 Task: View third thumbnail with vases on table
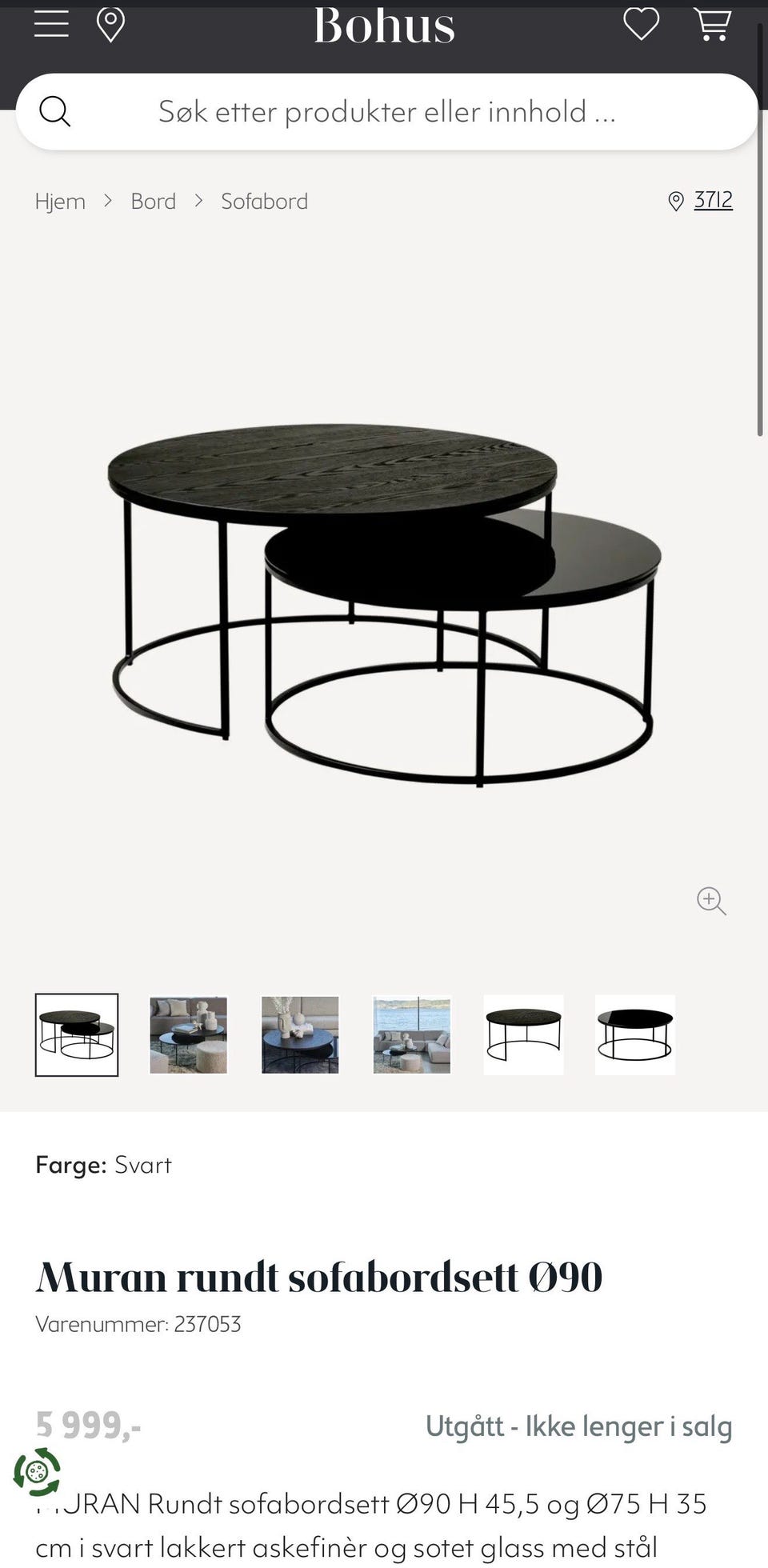[300, 1034]
